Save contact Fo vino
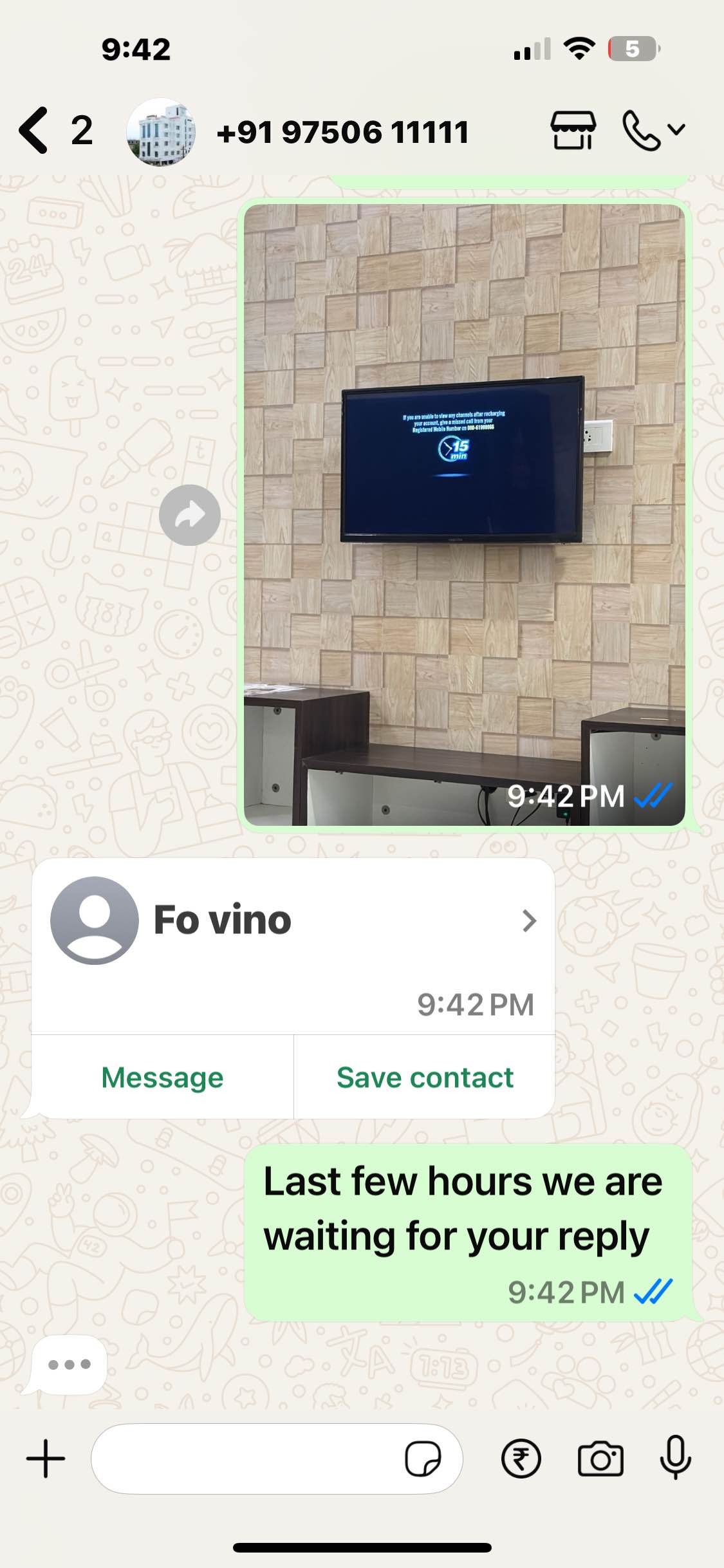The height and width of the screenshot is (1568, 724). point(425,1077)
